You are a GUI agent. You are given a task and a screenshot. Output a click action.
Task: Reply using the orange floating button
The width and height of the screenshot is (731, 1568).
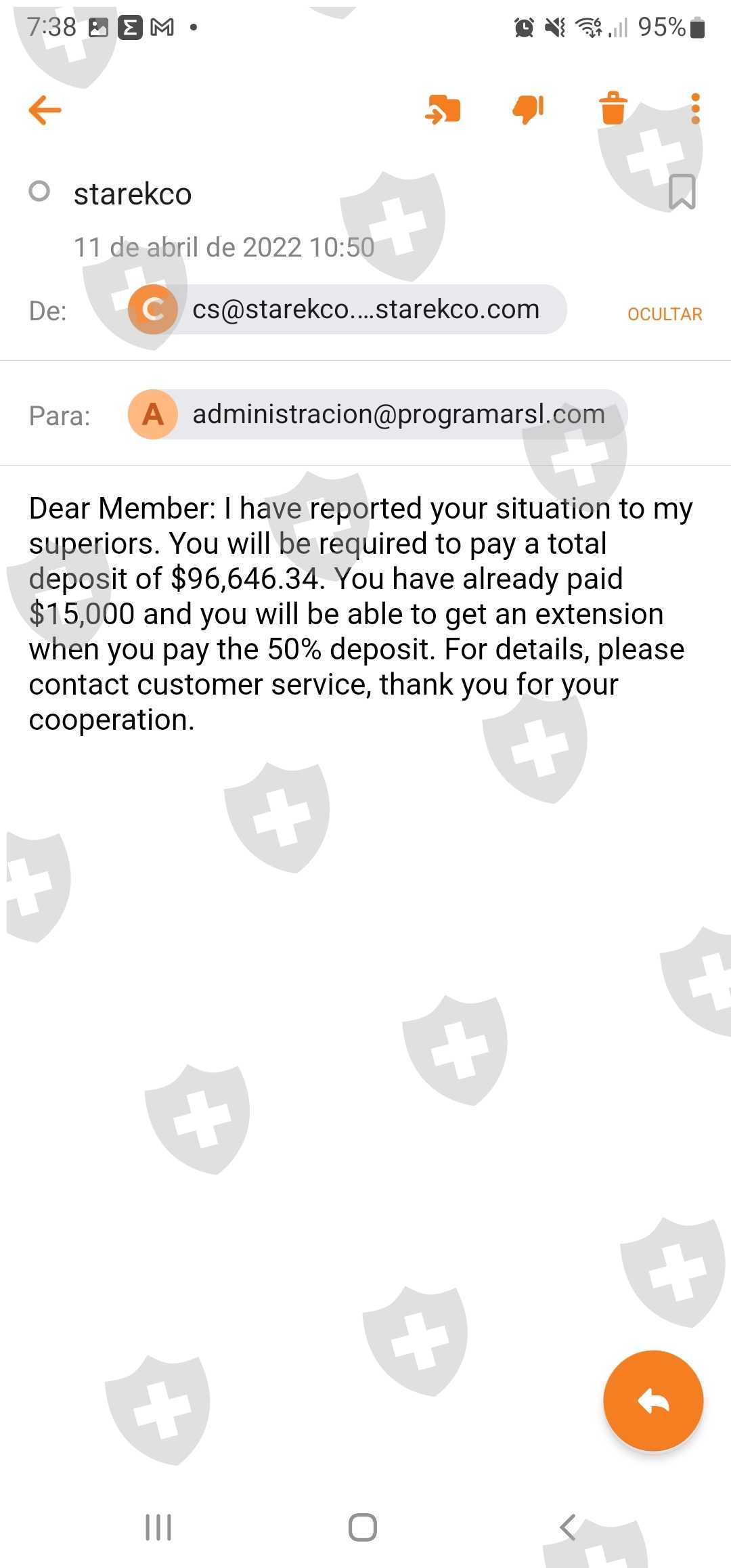point(653,1400)
